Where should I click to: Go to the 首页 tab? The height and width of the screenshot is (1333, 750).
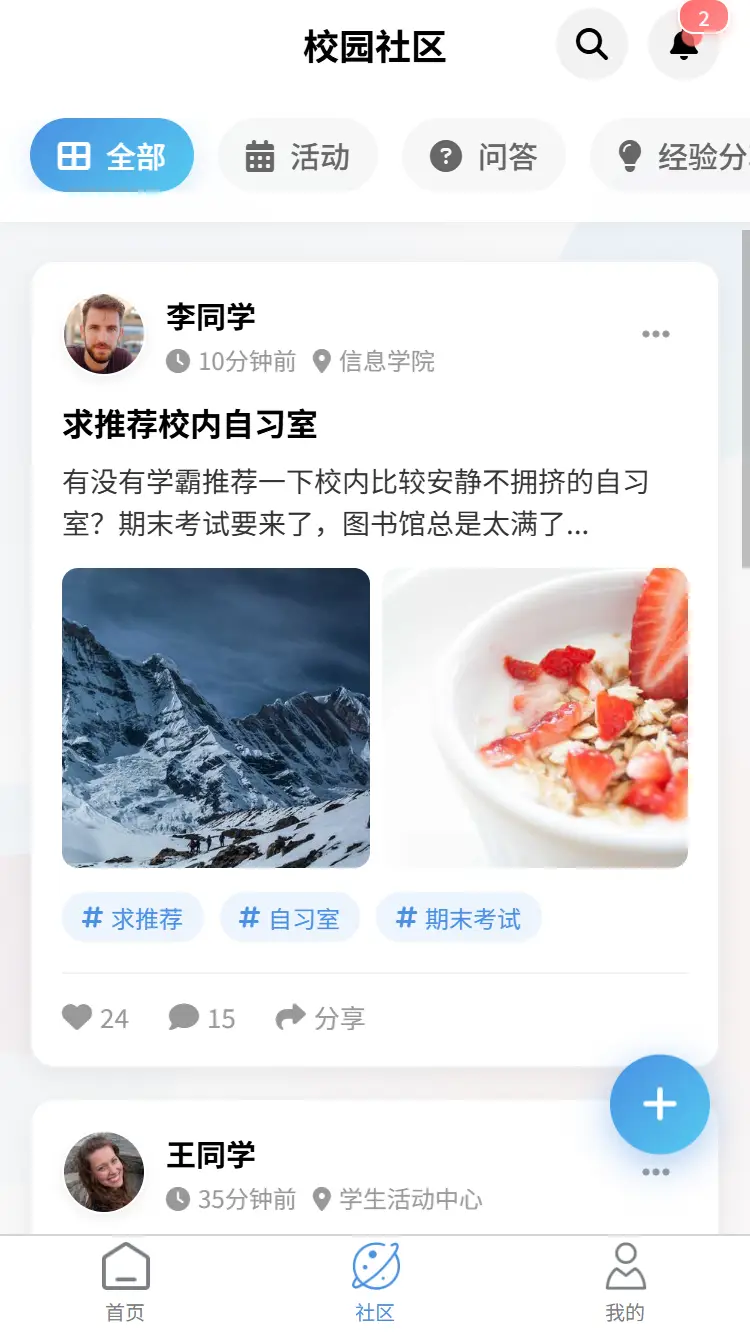[x=126, y=1284]
